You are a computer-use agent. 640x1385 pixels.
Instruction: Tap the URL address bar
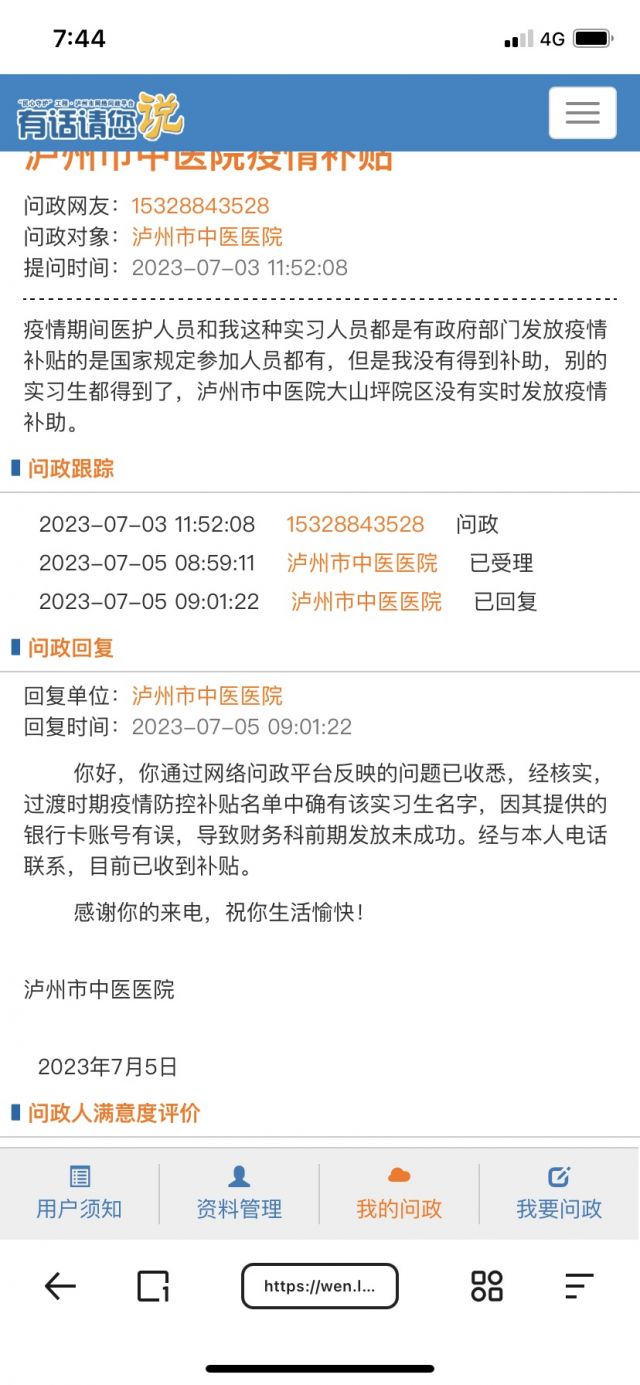(x=320, y=1286)
